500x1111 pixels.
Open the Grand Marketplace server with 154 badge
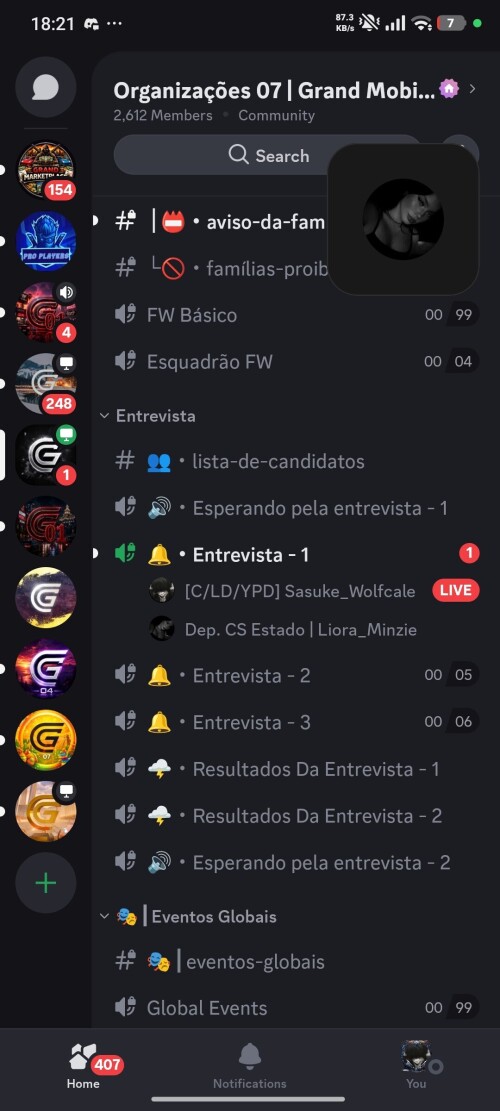(x=46, y=170)
